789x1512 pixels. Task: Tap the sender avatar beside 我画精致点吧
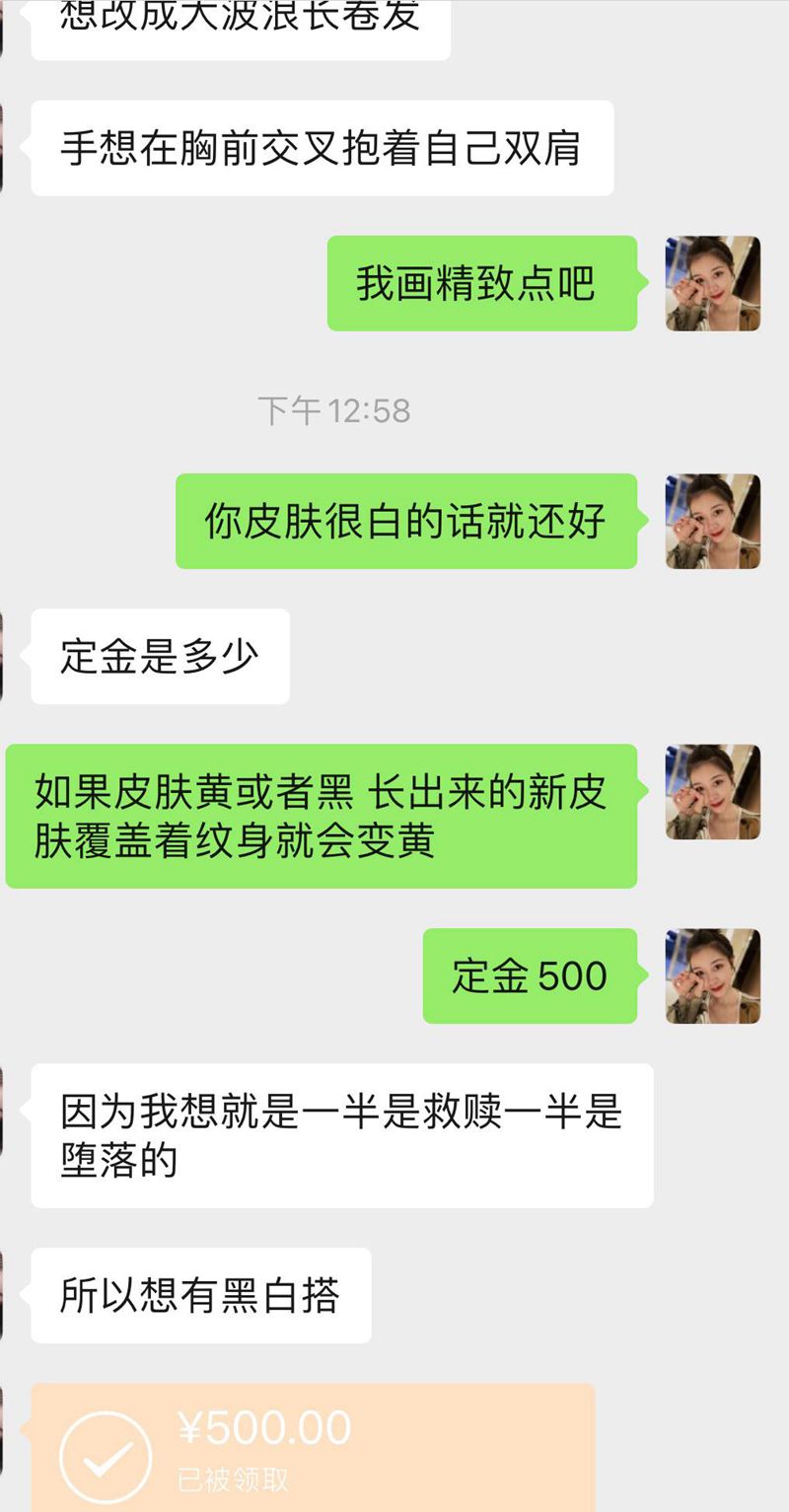pos(712,283)
